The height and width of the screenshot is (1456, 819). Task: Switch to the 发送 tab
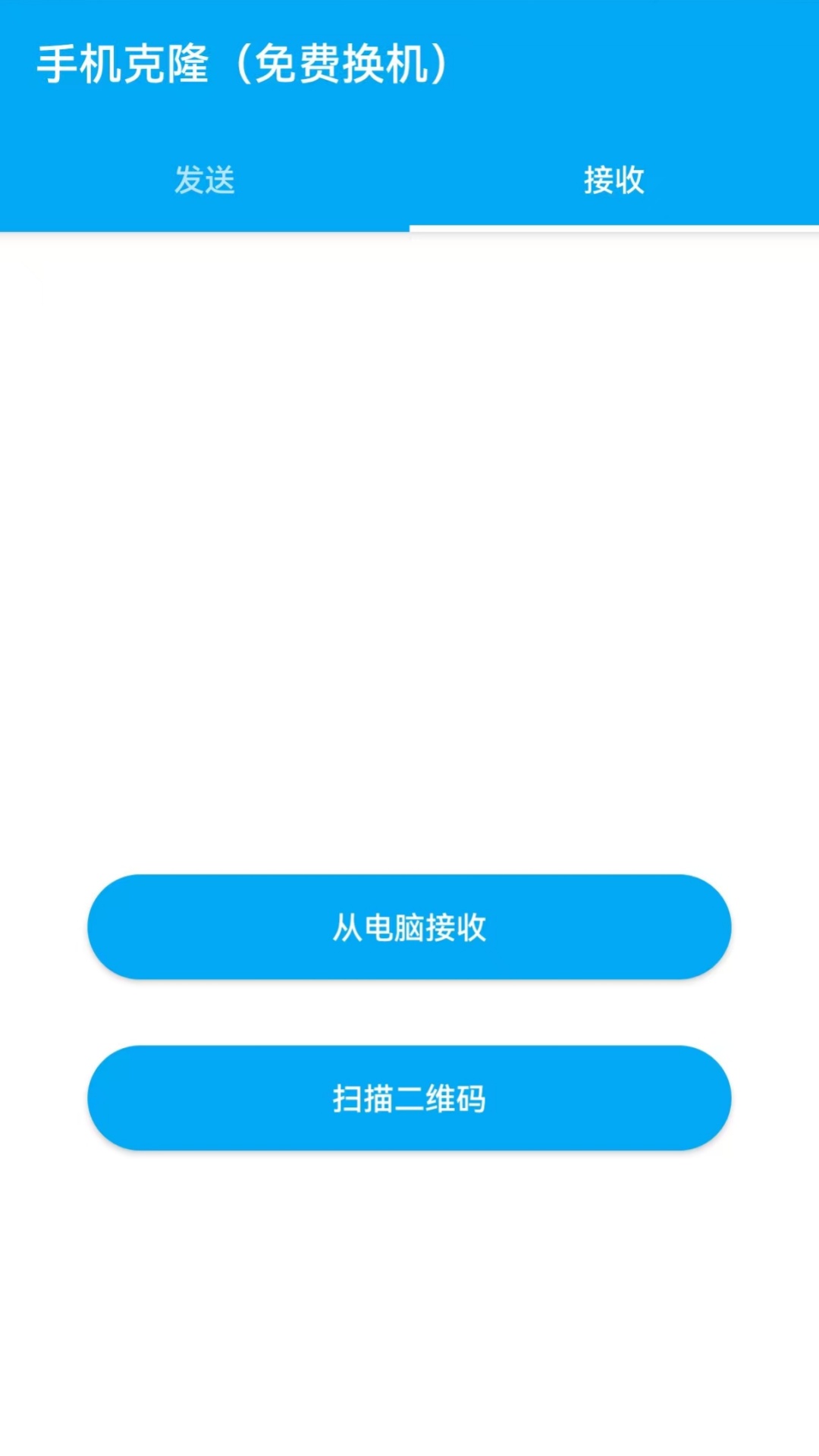pos(205,180)
